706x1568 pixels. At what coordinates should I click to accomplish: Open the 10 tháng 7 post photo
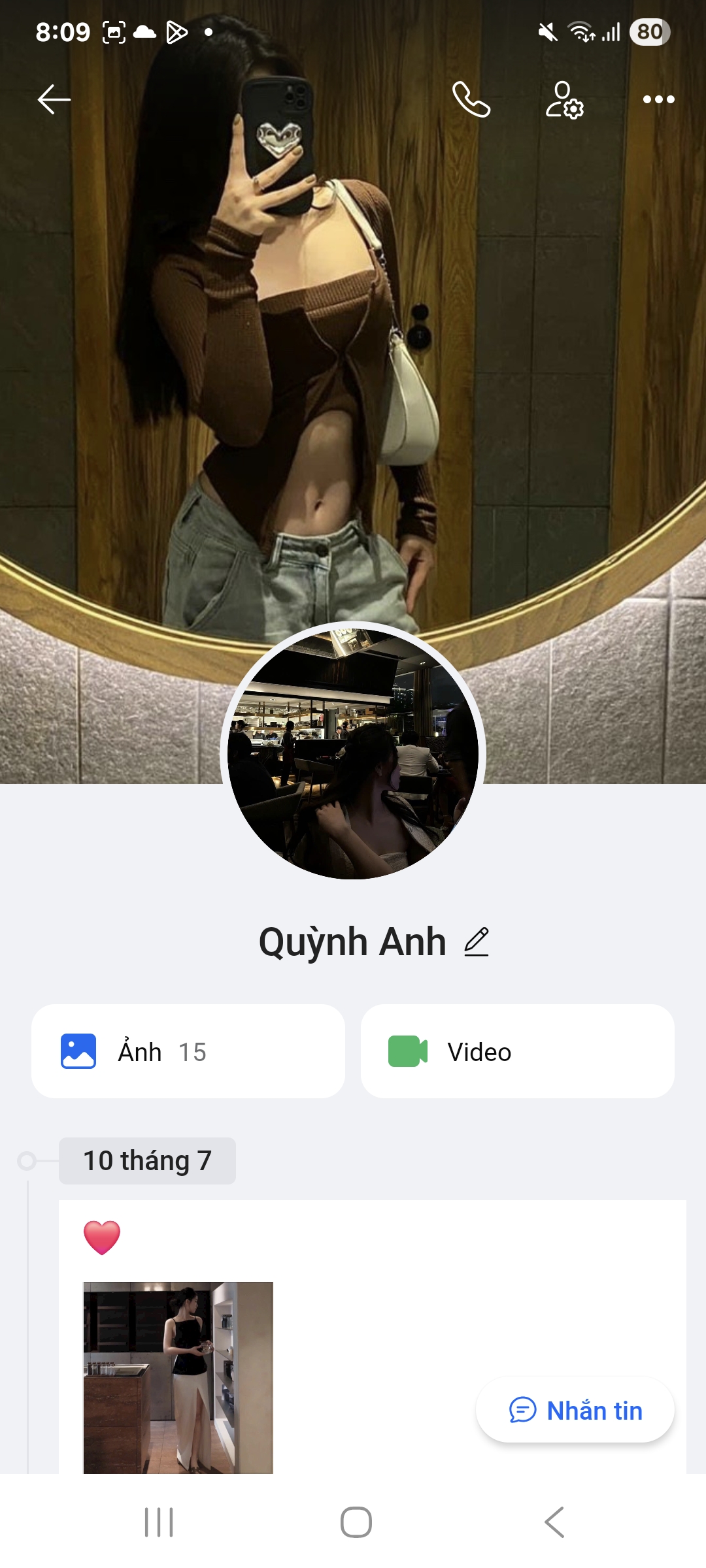point(178,1377)
